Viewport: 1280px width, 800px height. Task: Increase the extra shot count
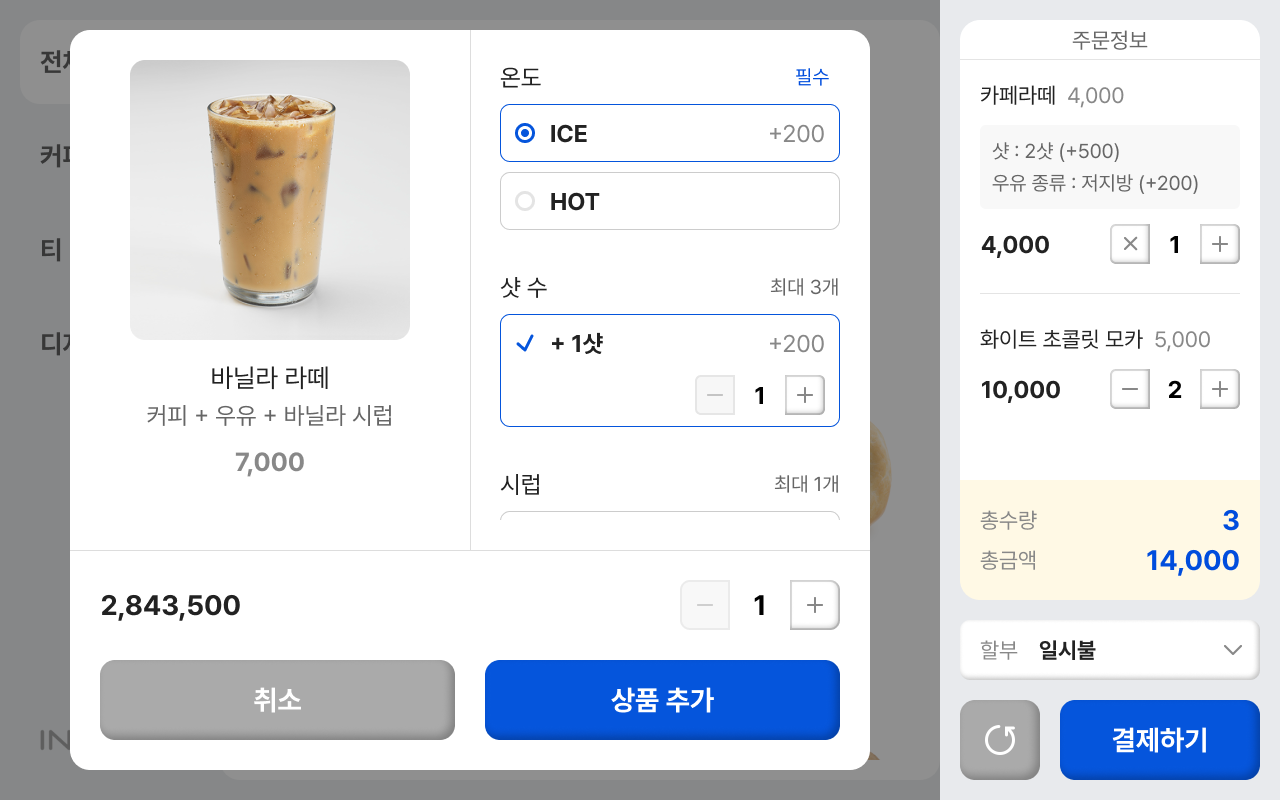805,395
